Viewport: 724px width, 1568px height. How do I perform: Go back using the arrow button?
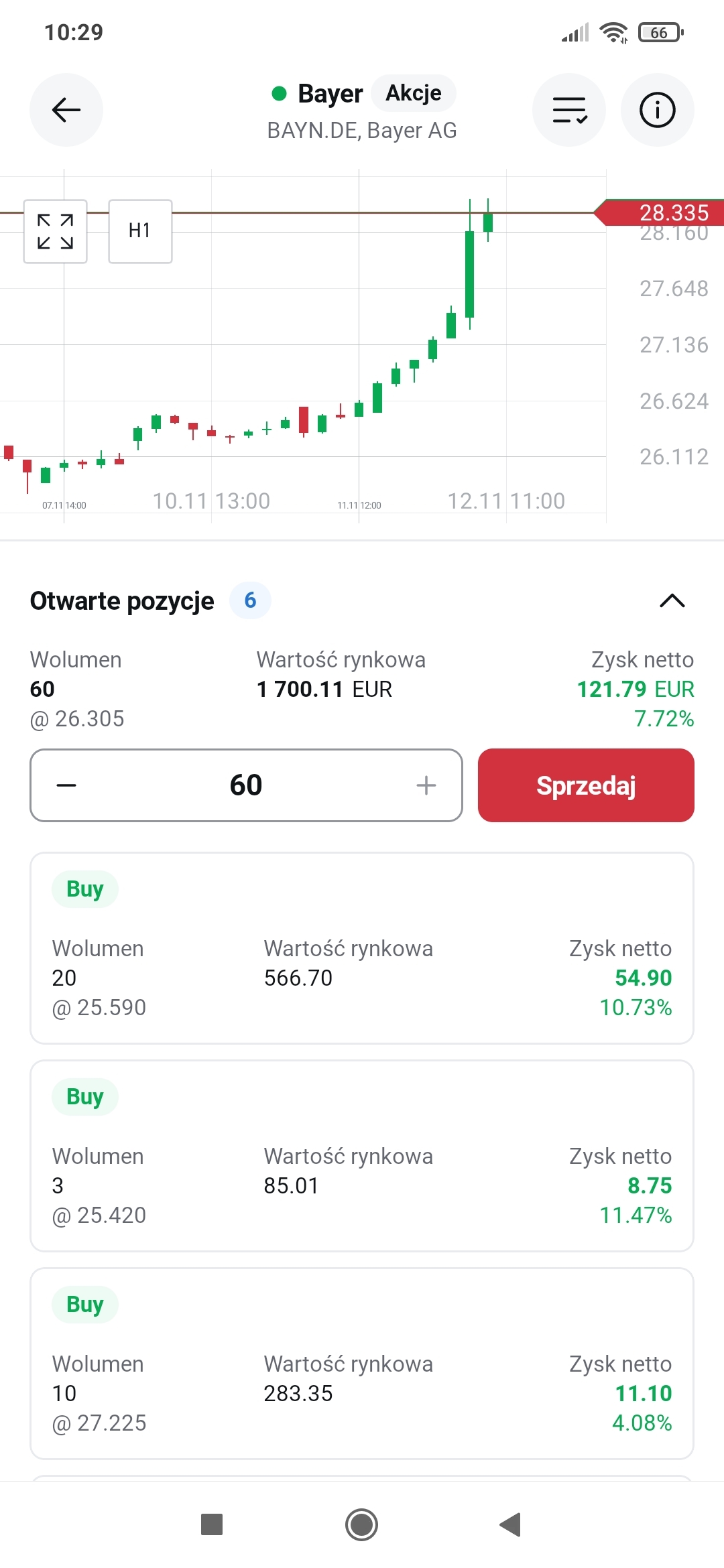[x=66, y=110]
